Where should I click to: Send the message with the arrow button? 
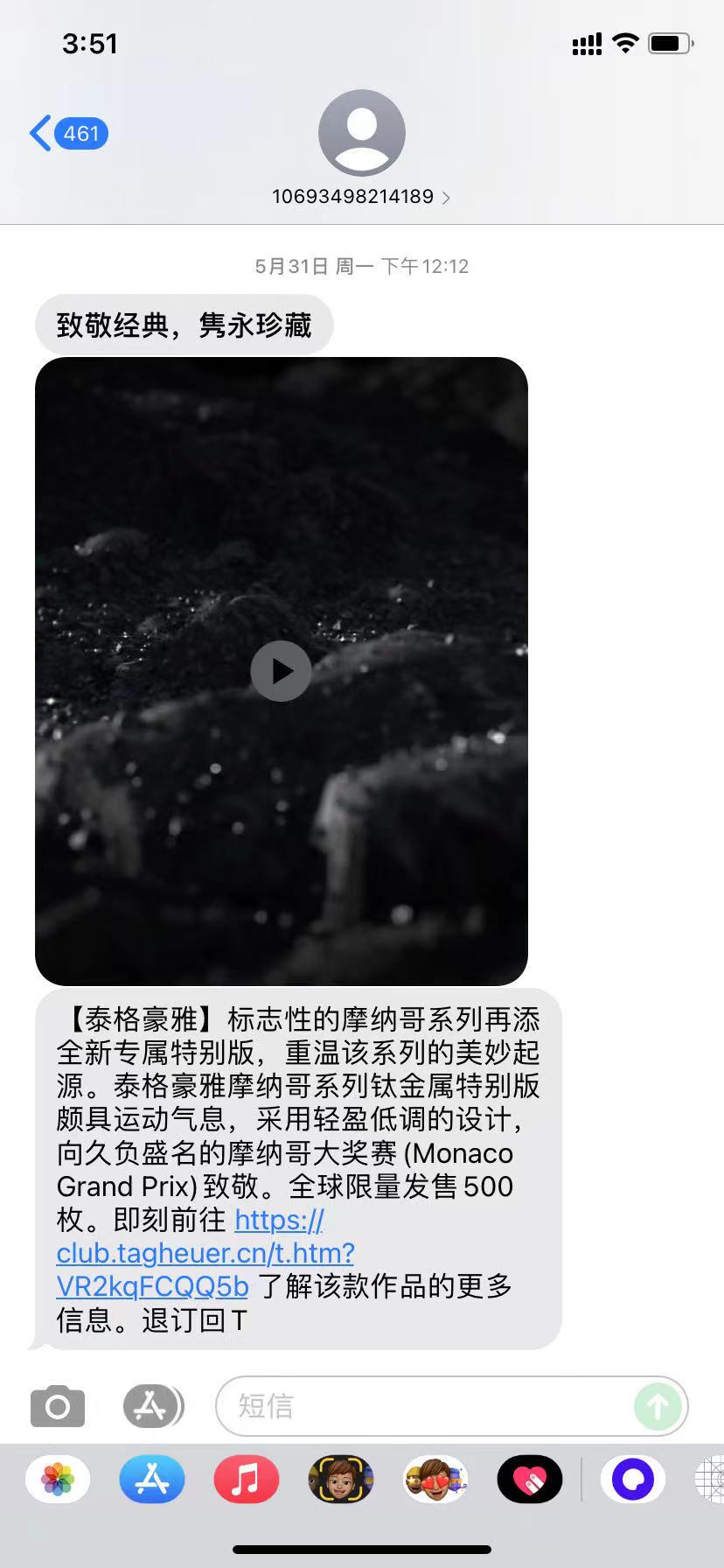click(658, 1407)
